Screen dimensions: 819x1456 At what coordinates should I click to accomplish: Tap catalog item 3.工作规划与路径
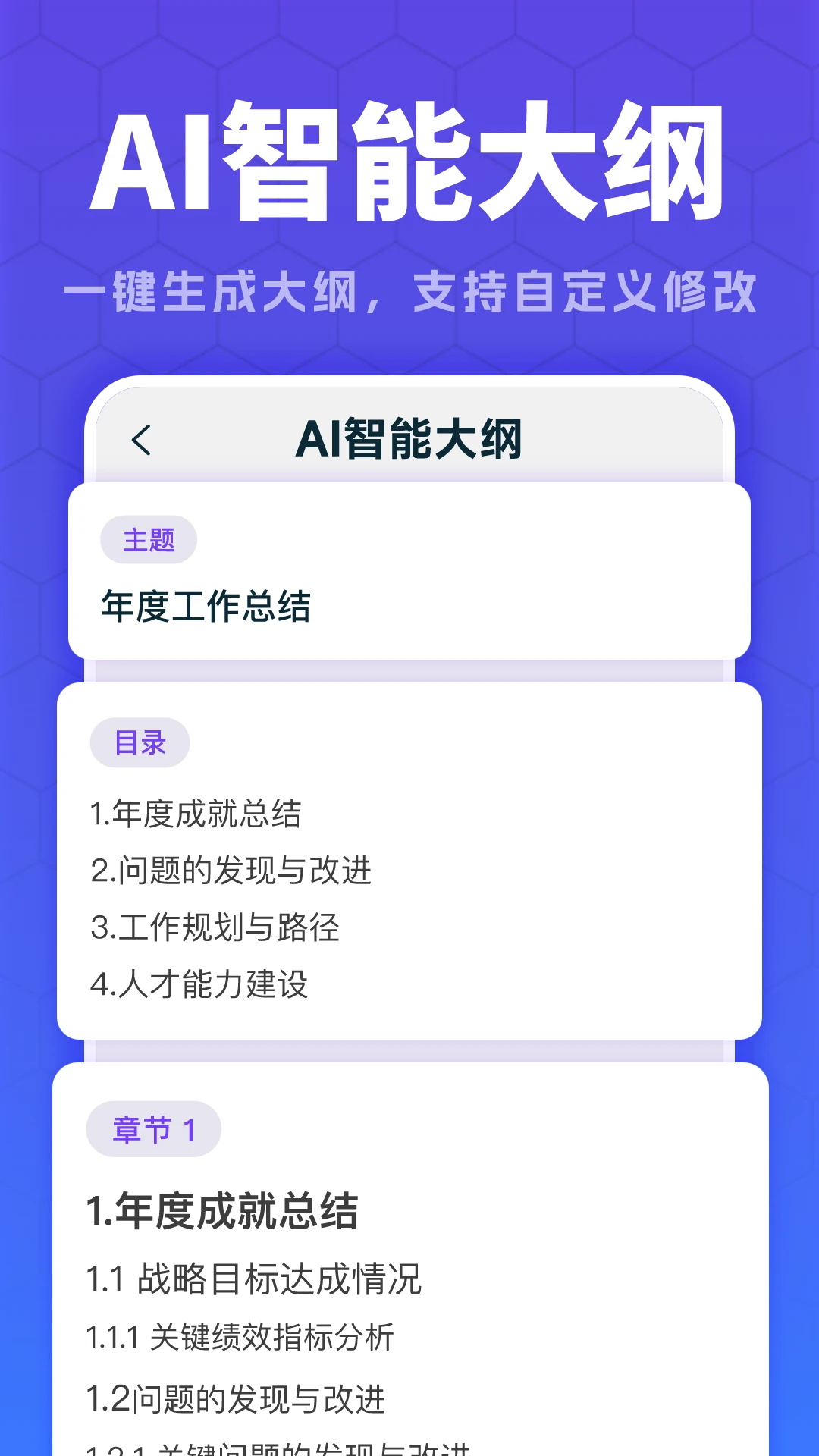(x=216, y=929)
